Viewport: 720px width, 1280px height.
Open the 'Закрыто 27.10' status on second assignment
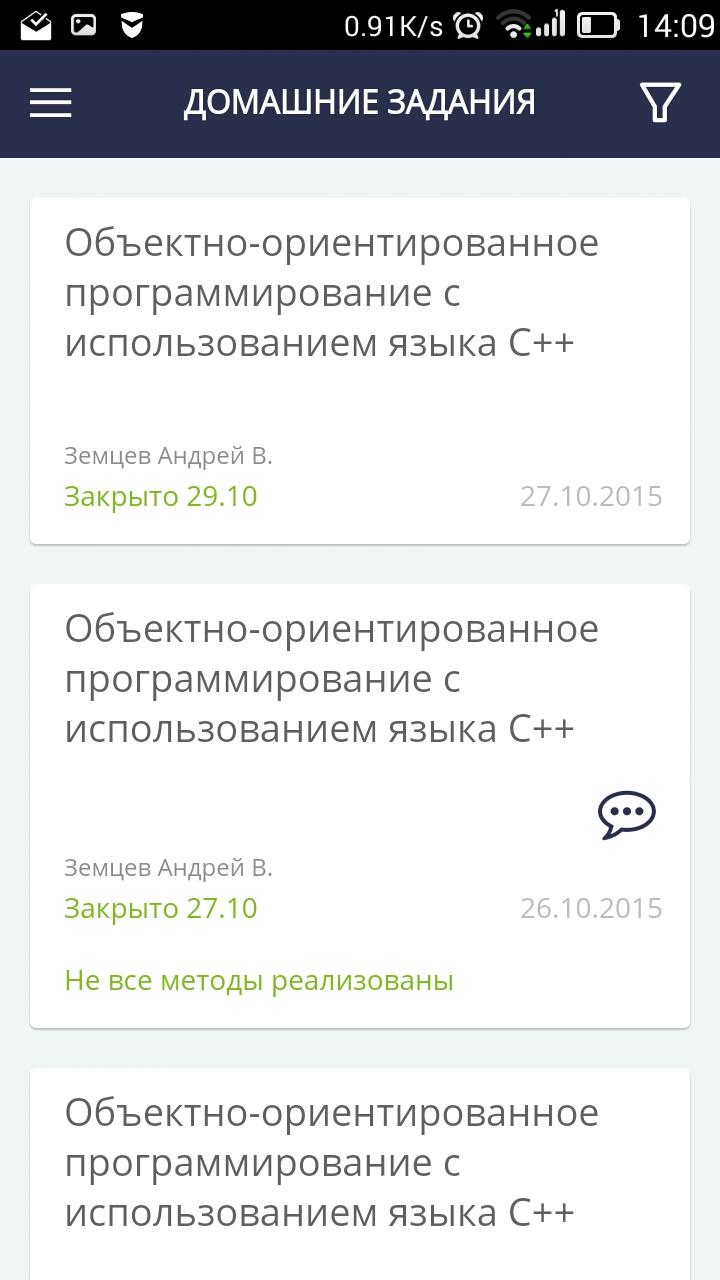[160, 908]
